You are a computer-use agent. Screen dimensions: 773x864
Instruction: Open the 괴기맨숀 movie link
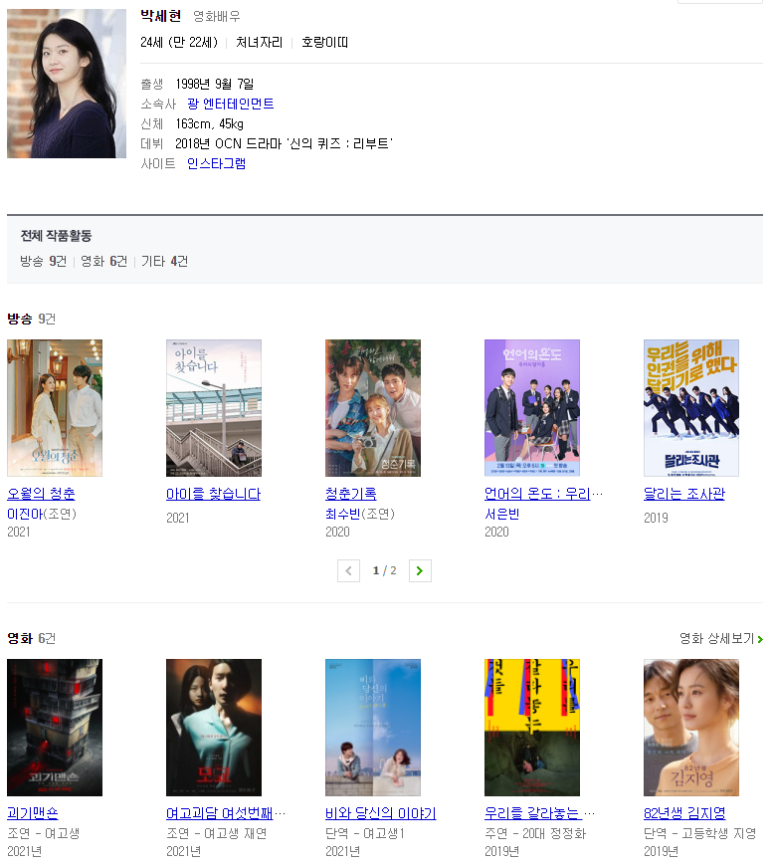[33, 813]
